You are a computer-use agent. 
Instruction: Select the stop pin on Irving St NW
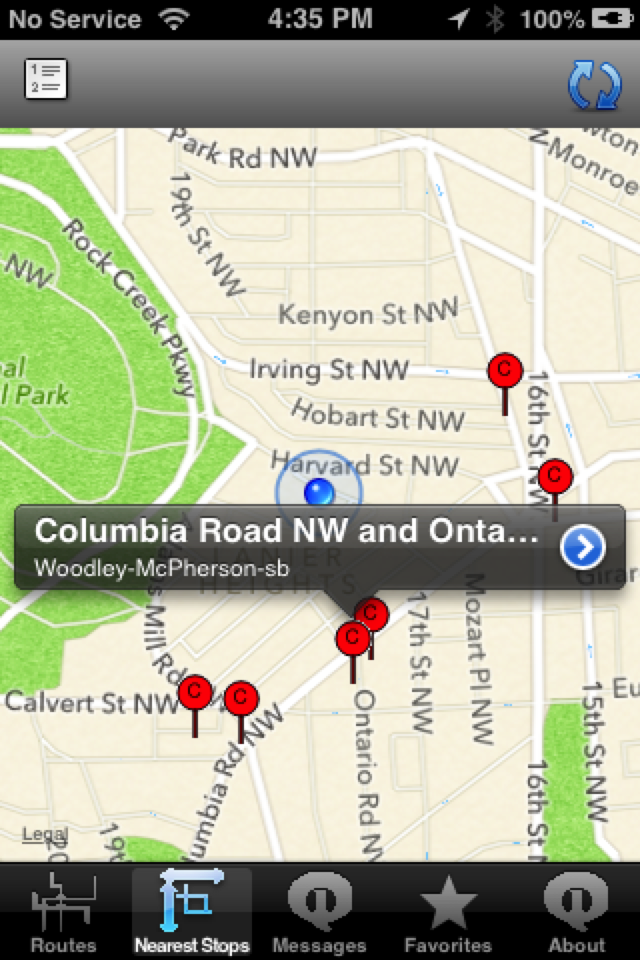[505, 372]
